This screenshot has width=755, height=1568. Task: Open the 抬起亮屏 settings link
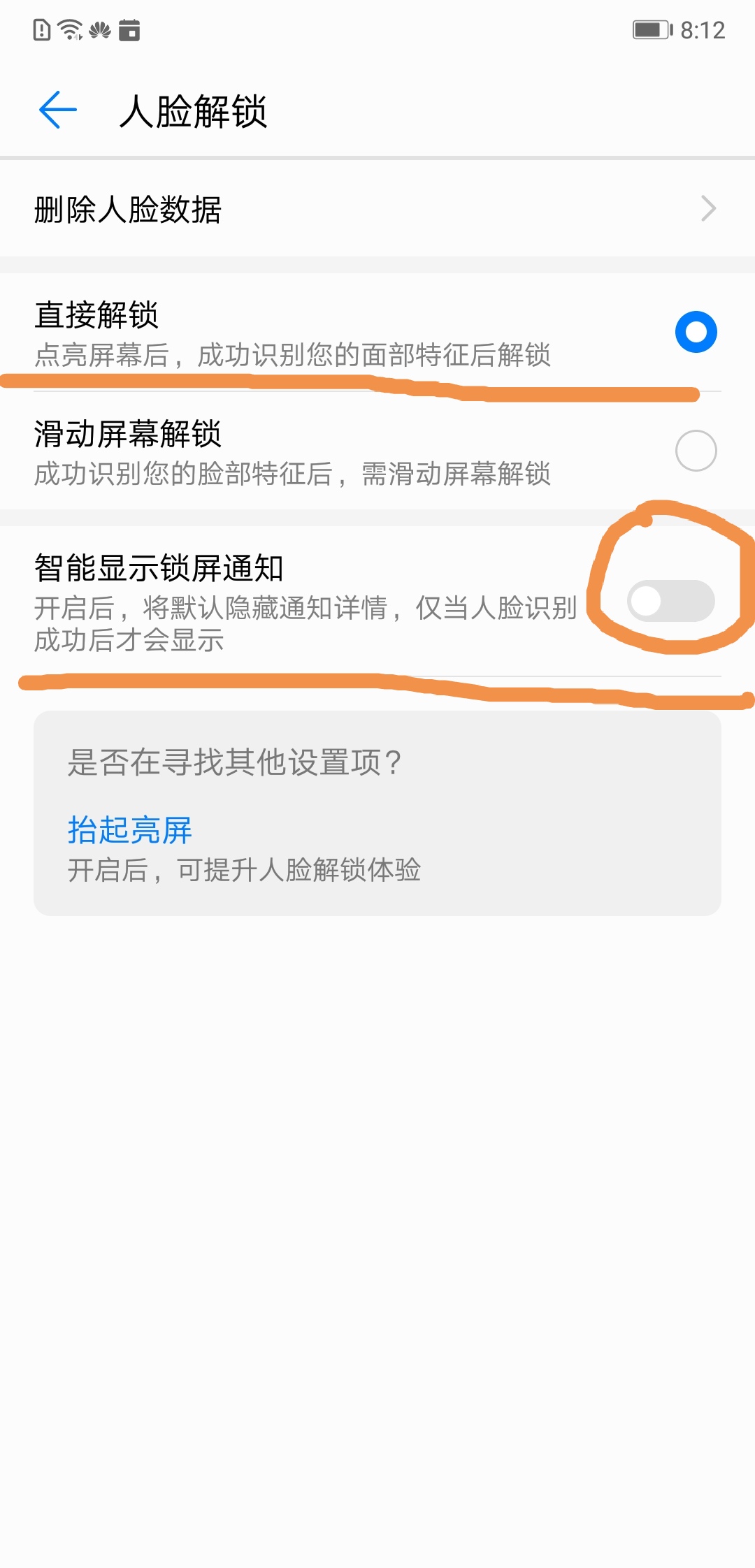point(129,830)
